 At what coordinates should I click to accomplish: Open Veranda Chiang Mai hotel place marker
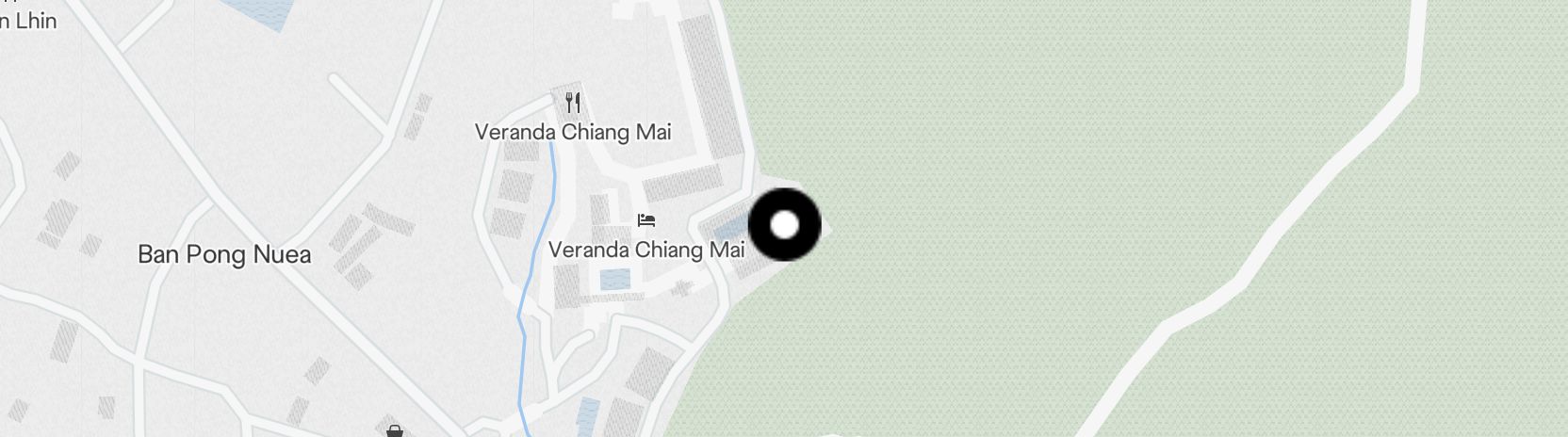[645, 220]
